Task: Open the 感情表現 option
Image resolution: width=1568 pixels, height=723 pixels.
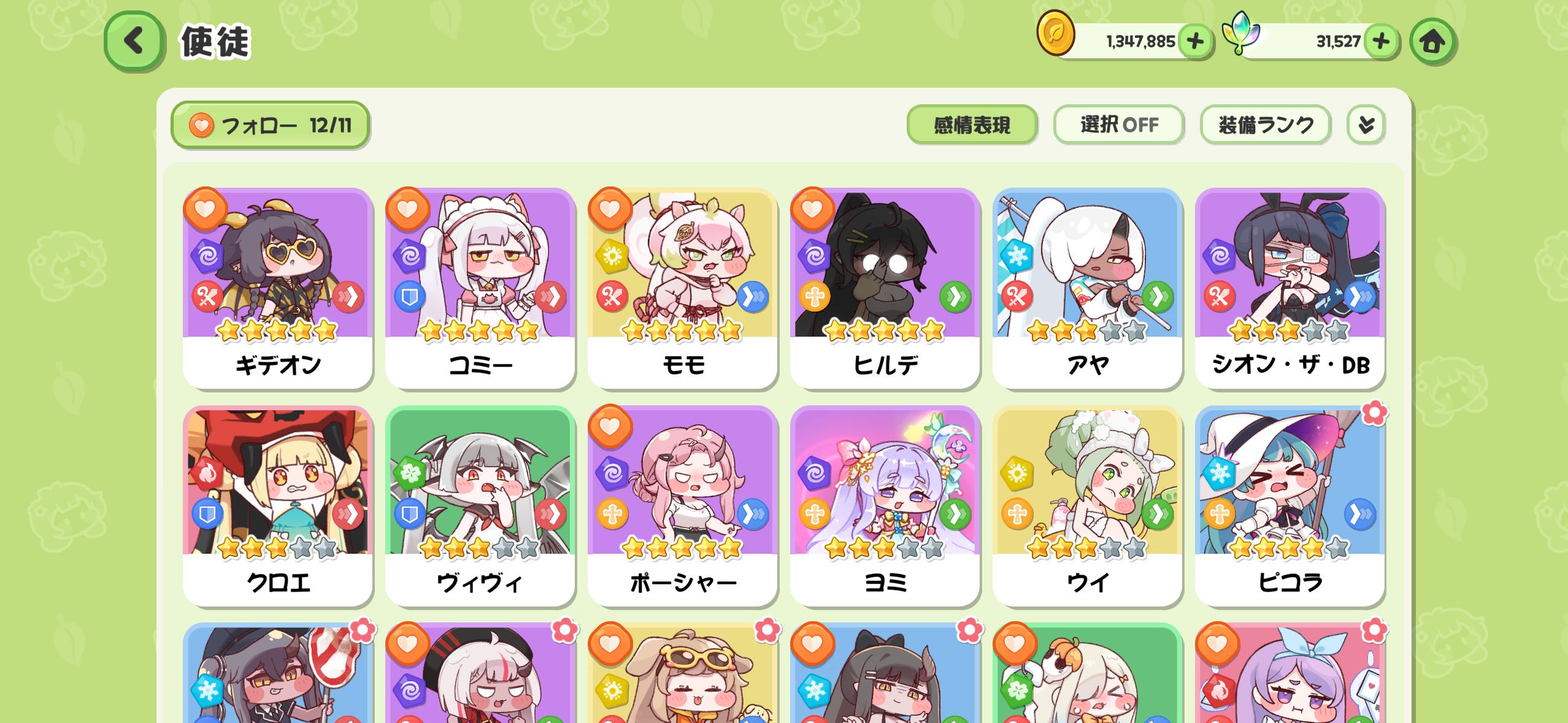Action: (x=972, y=125)
